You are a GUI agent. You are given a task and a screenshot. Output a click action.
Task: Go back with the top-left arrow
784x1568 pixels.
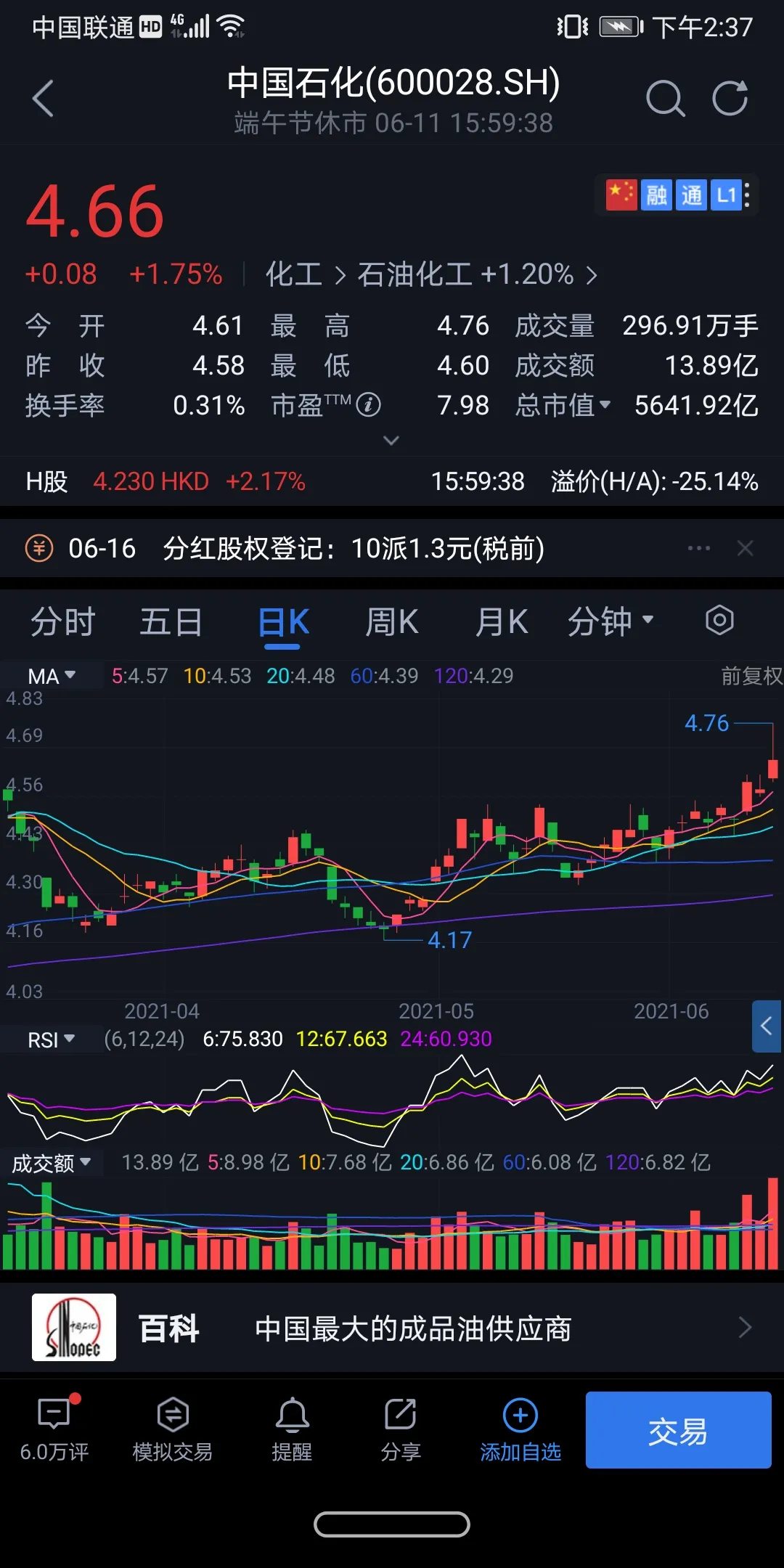click(44, 99)
